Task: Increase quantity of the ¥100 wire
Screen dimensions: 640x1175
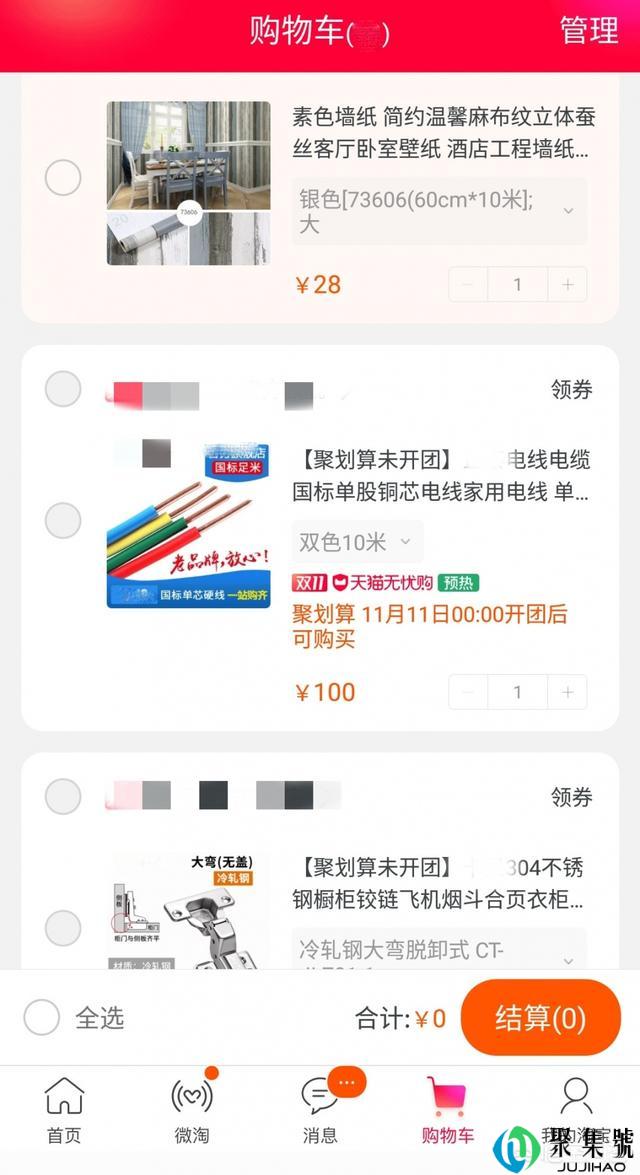Action: pos(567,692)
